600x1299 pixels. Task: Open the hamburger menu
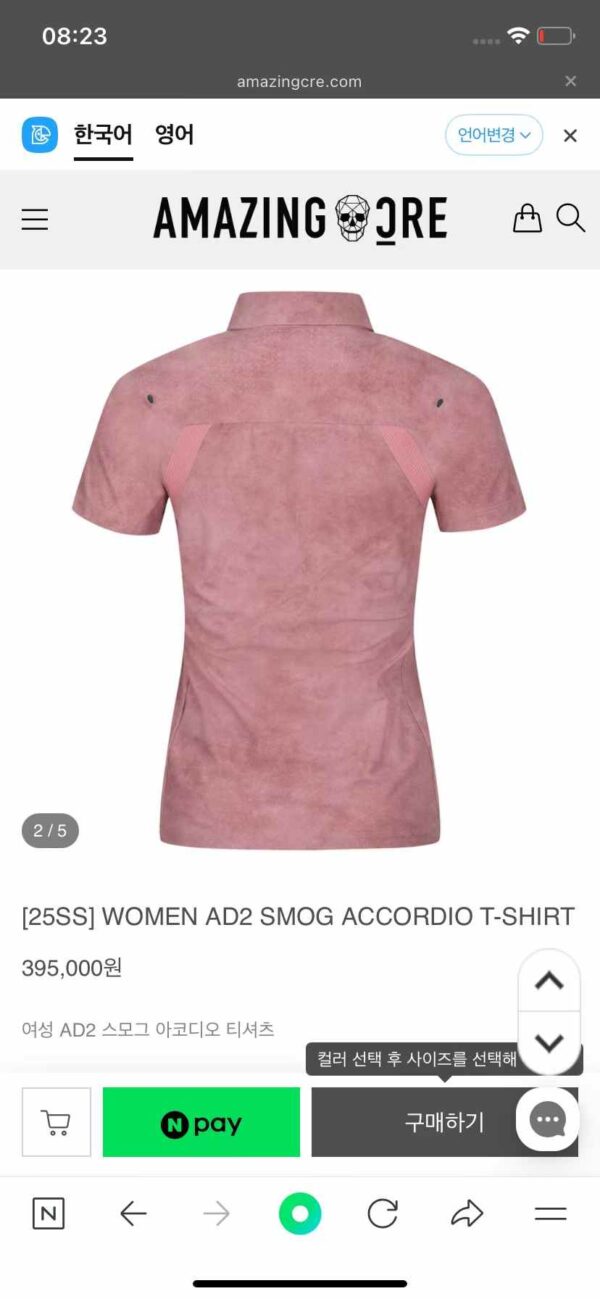(x=35, y=219)
